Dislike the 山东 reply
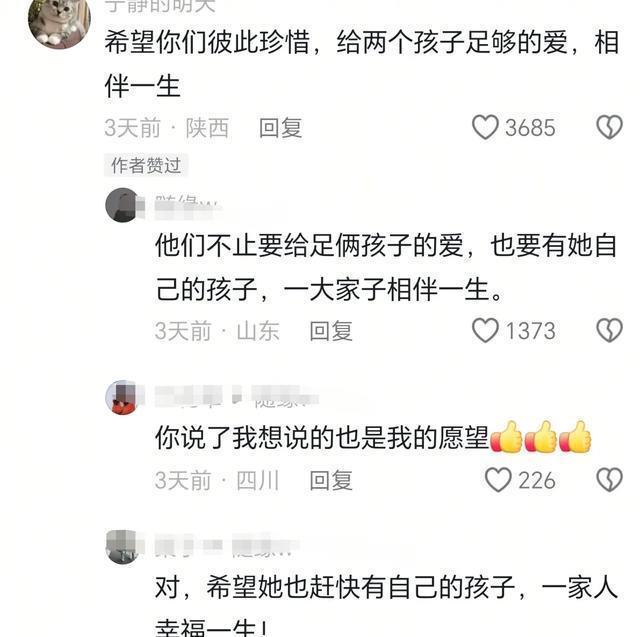Viewport: 640px width, 637px height. click(609, 330)
